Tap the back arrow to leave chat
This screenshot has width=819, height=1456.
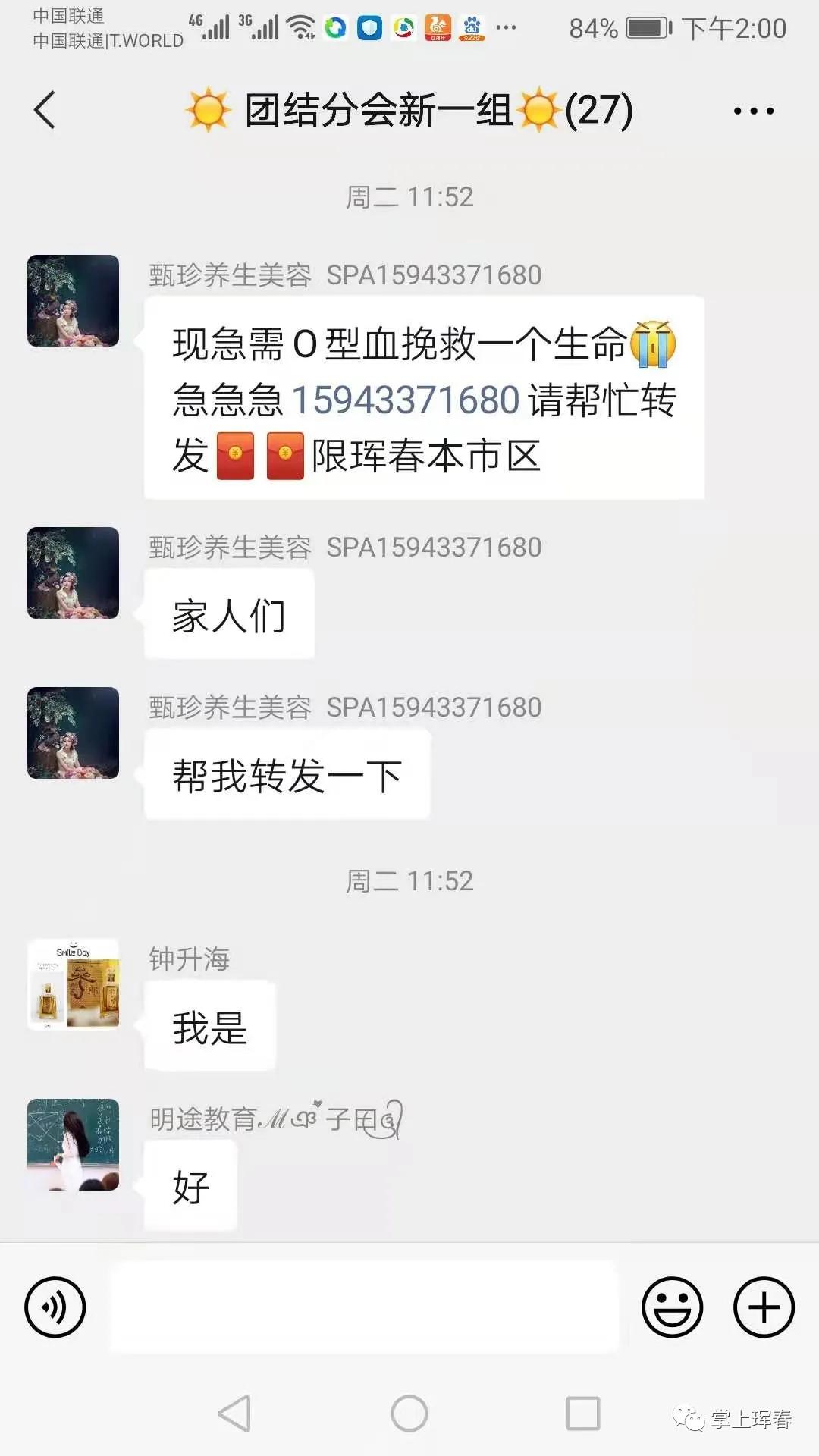(x=43, y=110)
